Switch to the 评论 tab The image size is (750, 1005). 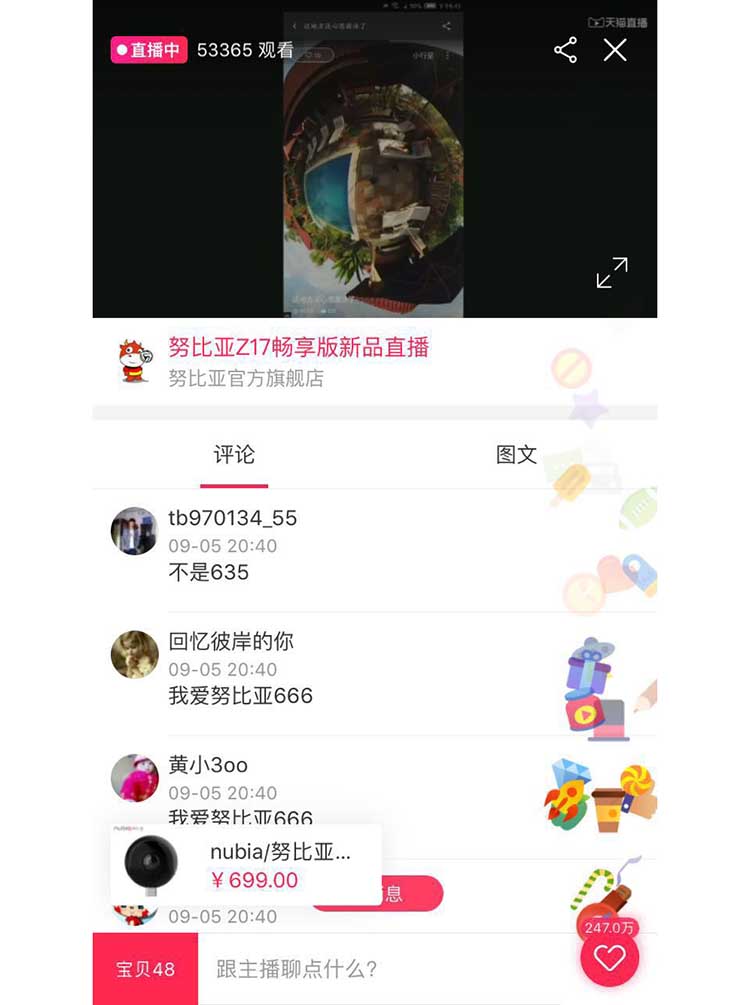(x=234, y=455)
